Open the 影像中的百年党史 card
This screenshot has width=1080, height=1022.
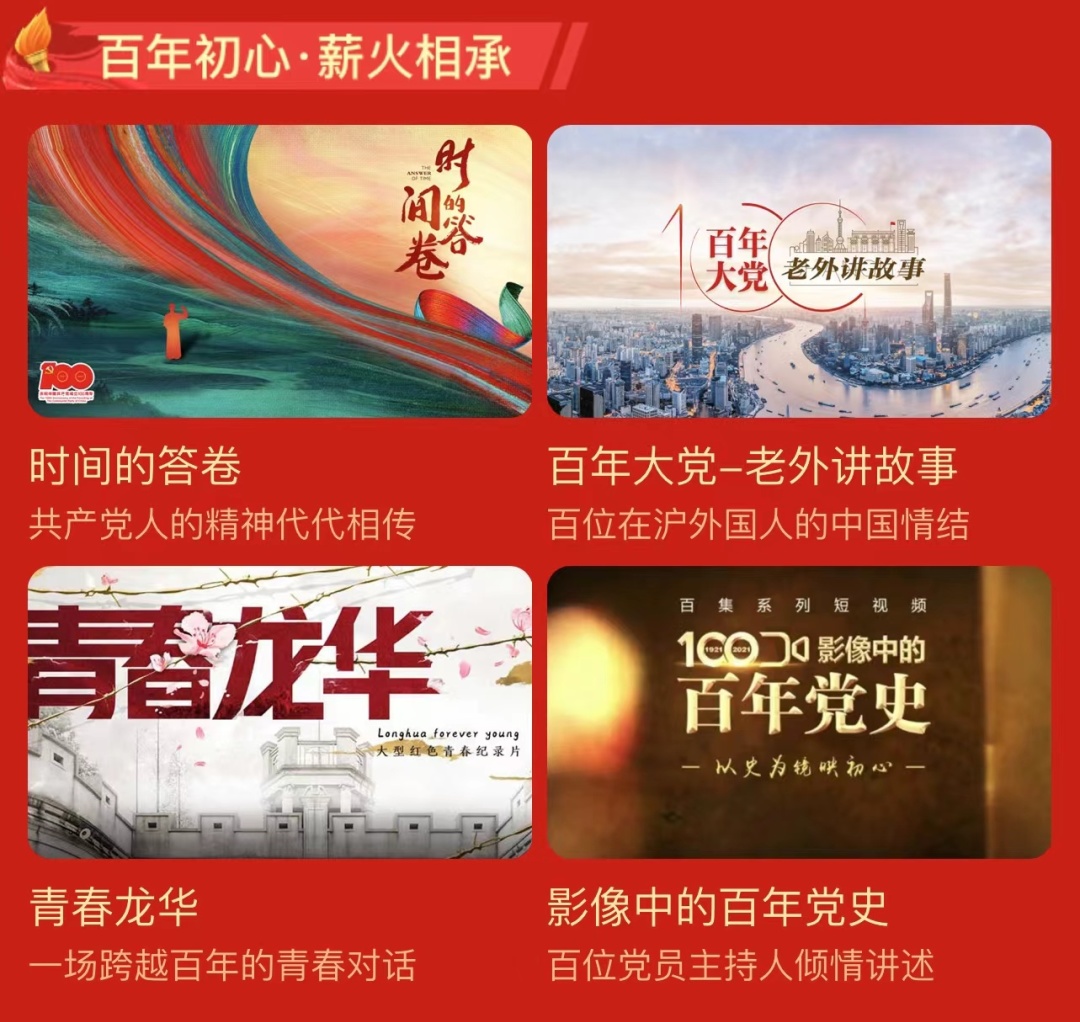click(x=798, y=712)
